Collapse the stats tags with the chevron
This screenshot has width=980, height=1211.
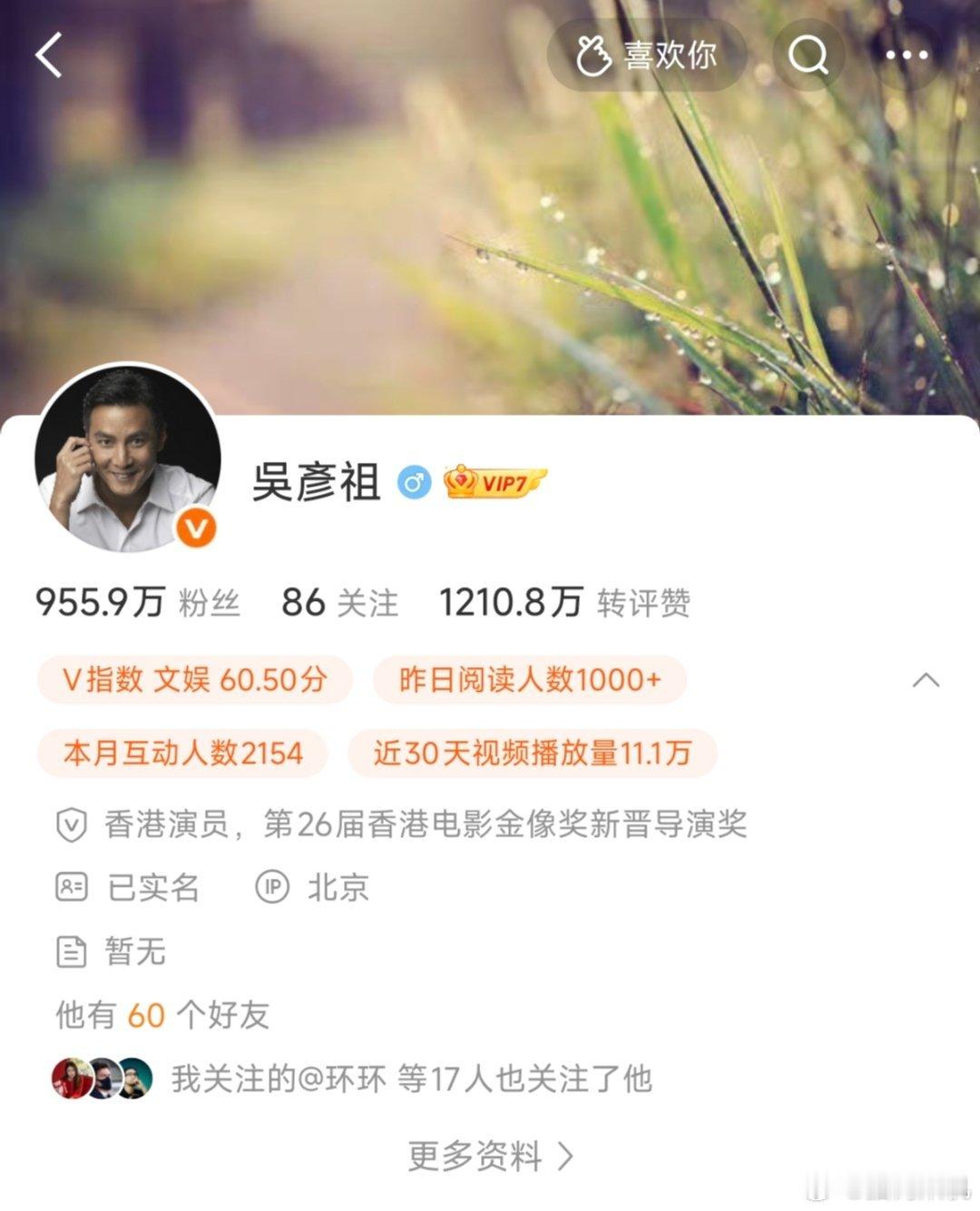pos(925,680)
